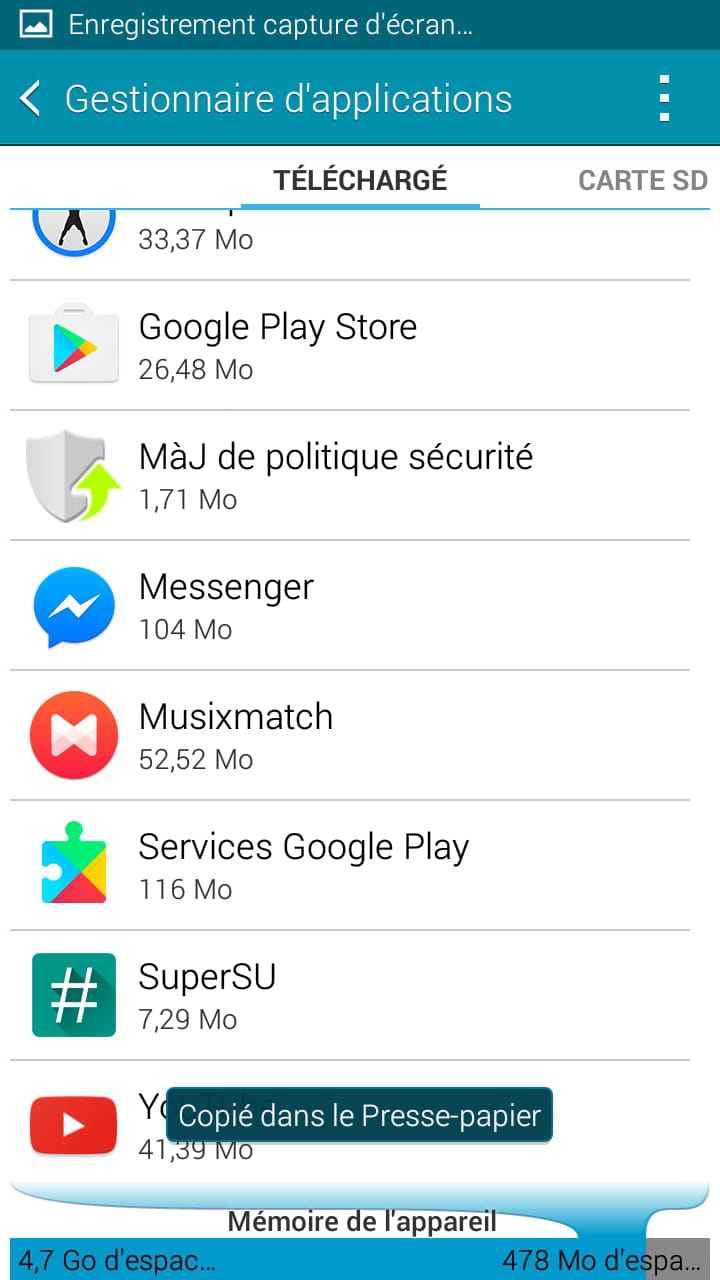Open the YouTube app entry
720x1280 pixels.
[350, 1122]
